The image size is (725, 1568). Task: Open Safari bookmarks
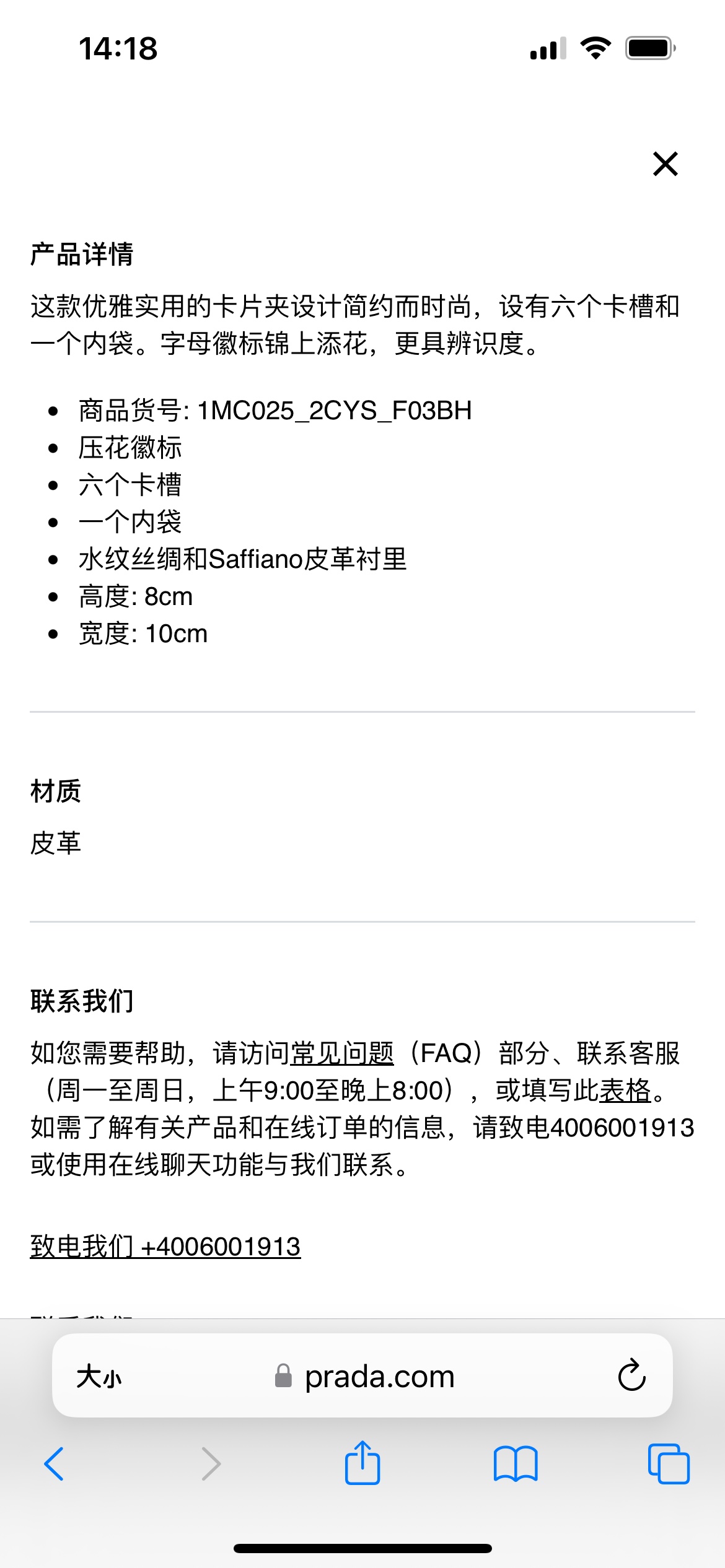pyautogui.click(x=516, y=1464)
